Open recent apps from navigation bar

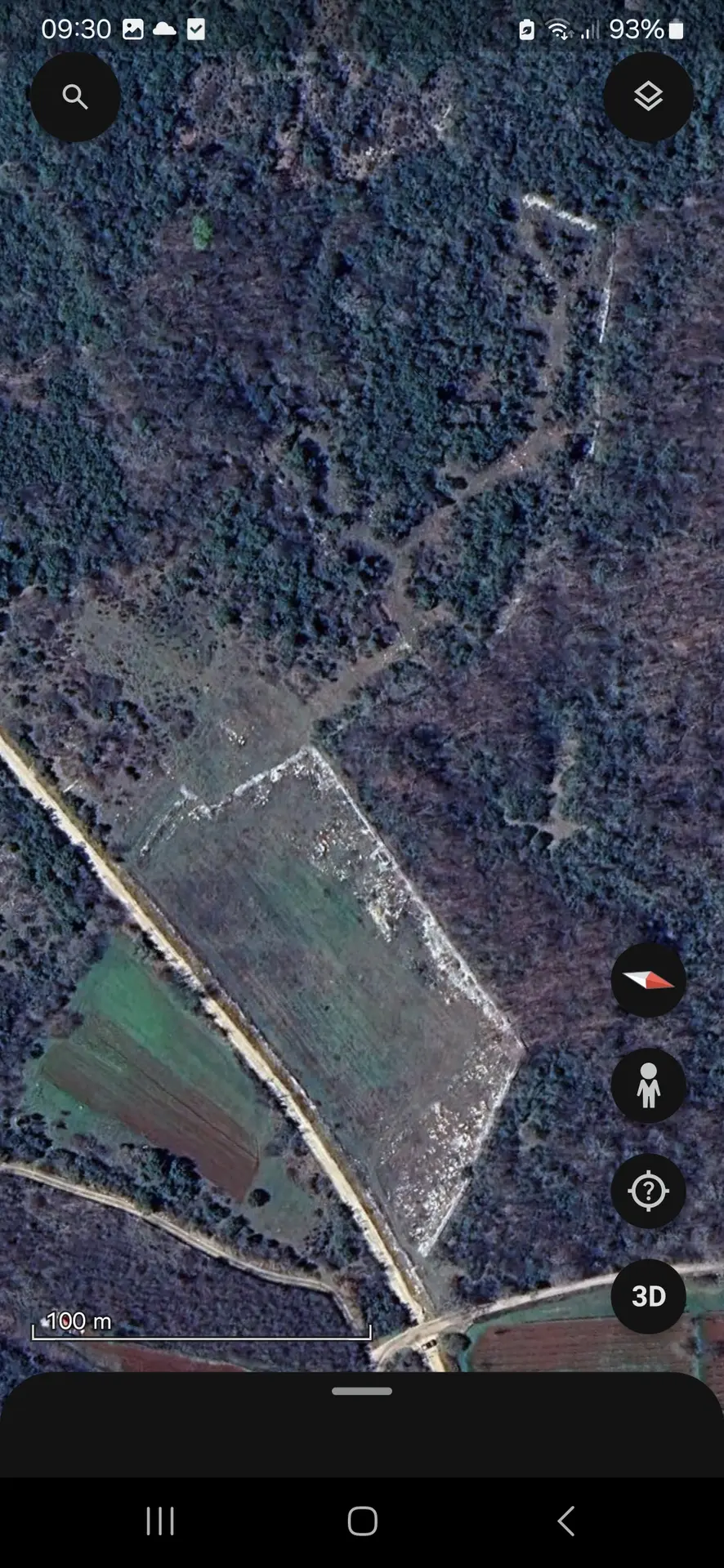click(x=160, y=1521)
